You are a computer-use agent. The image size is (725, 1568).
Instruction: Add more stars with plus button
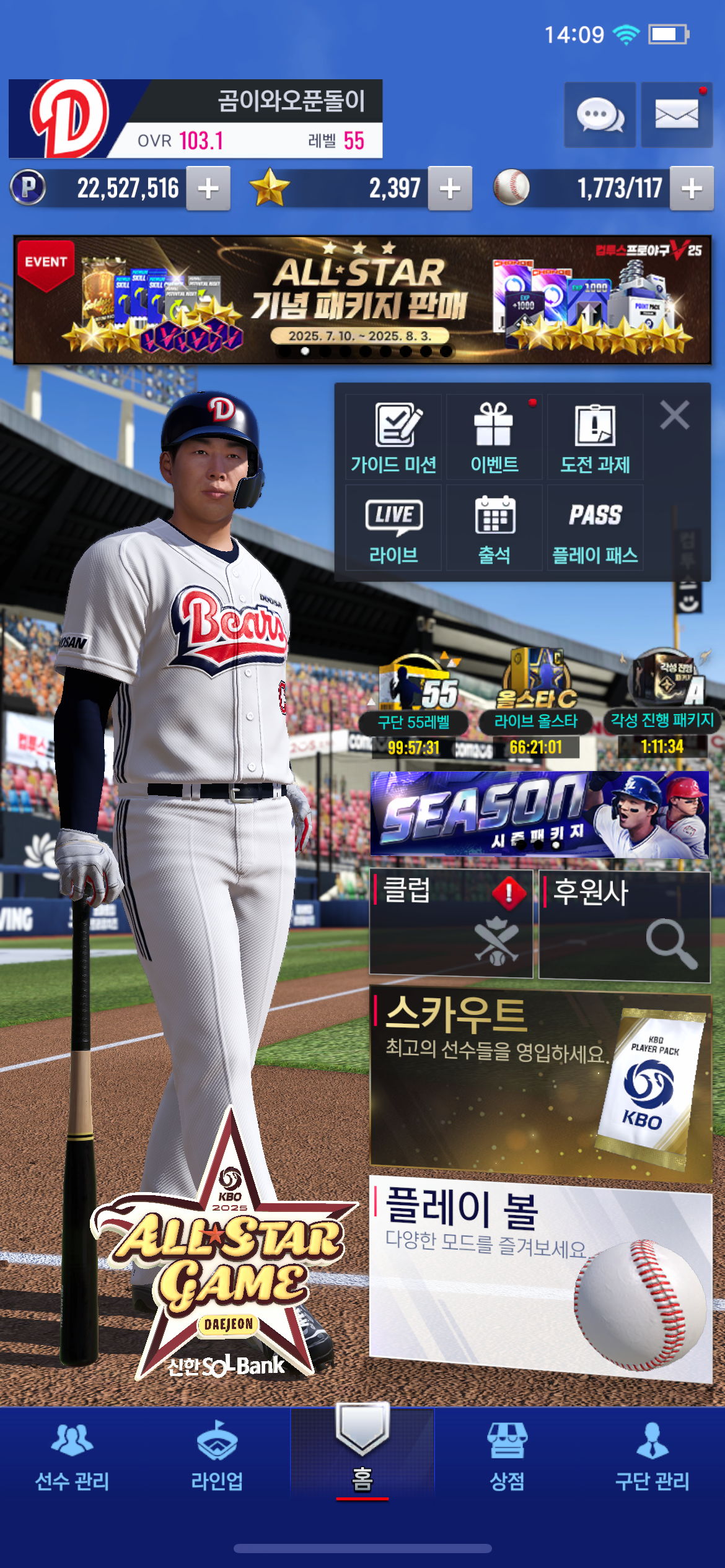[450, 188]
